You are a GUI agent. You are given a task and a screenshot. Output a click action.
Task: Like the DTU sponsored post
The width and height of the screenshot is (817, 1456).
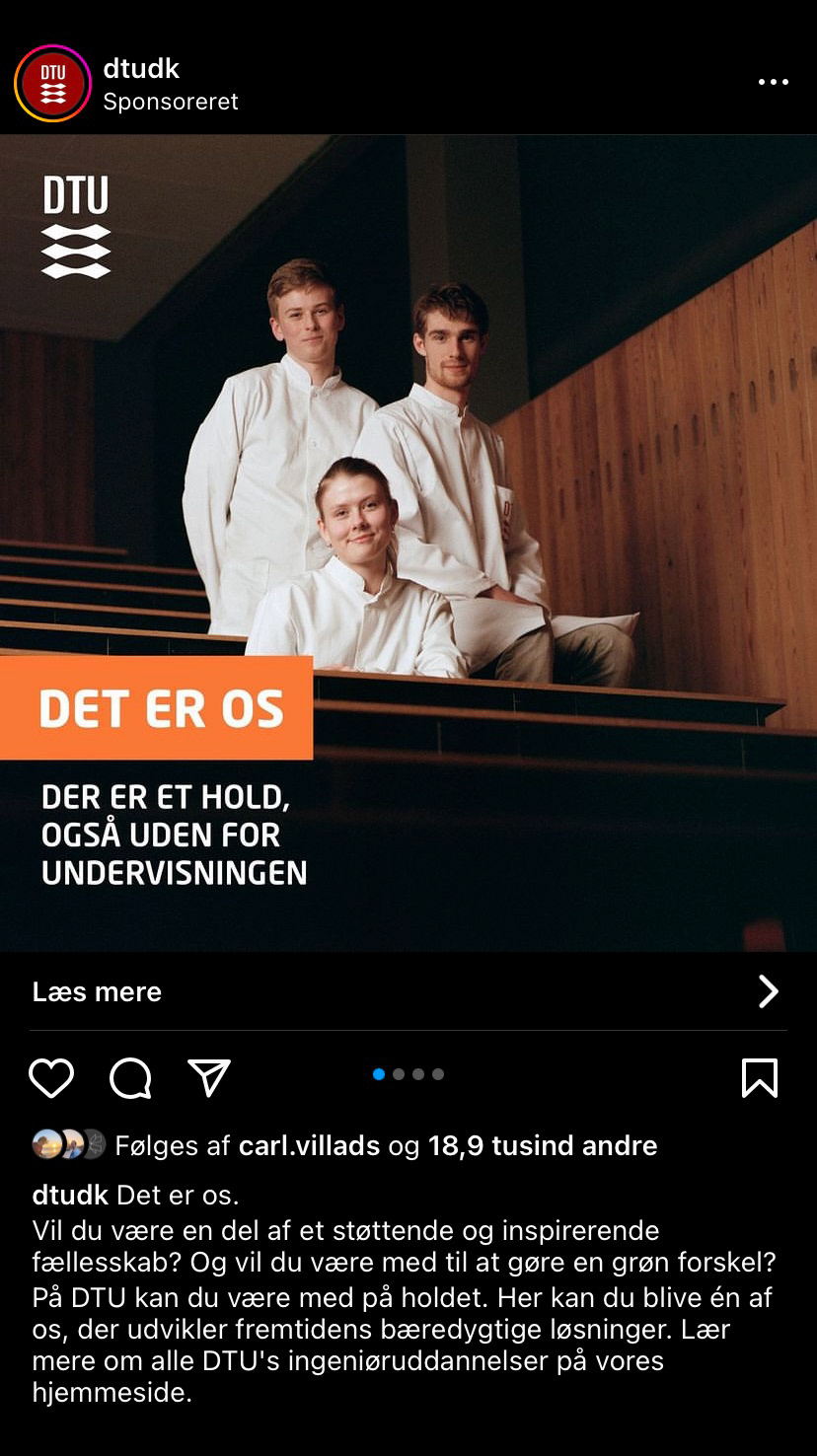[51, 1078]
